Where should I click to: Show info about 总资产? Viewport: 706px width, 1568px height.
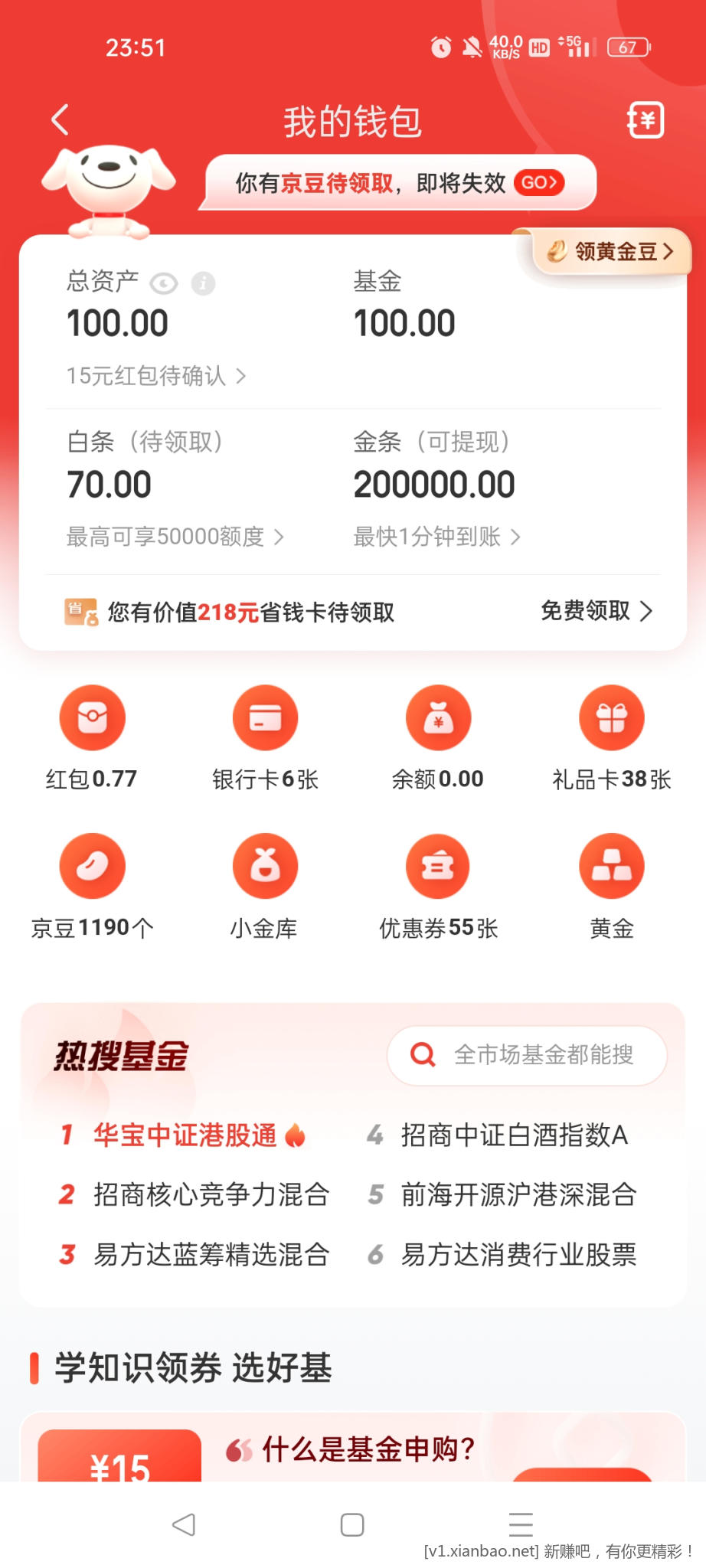point(203,284)
